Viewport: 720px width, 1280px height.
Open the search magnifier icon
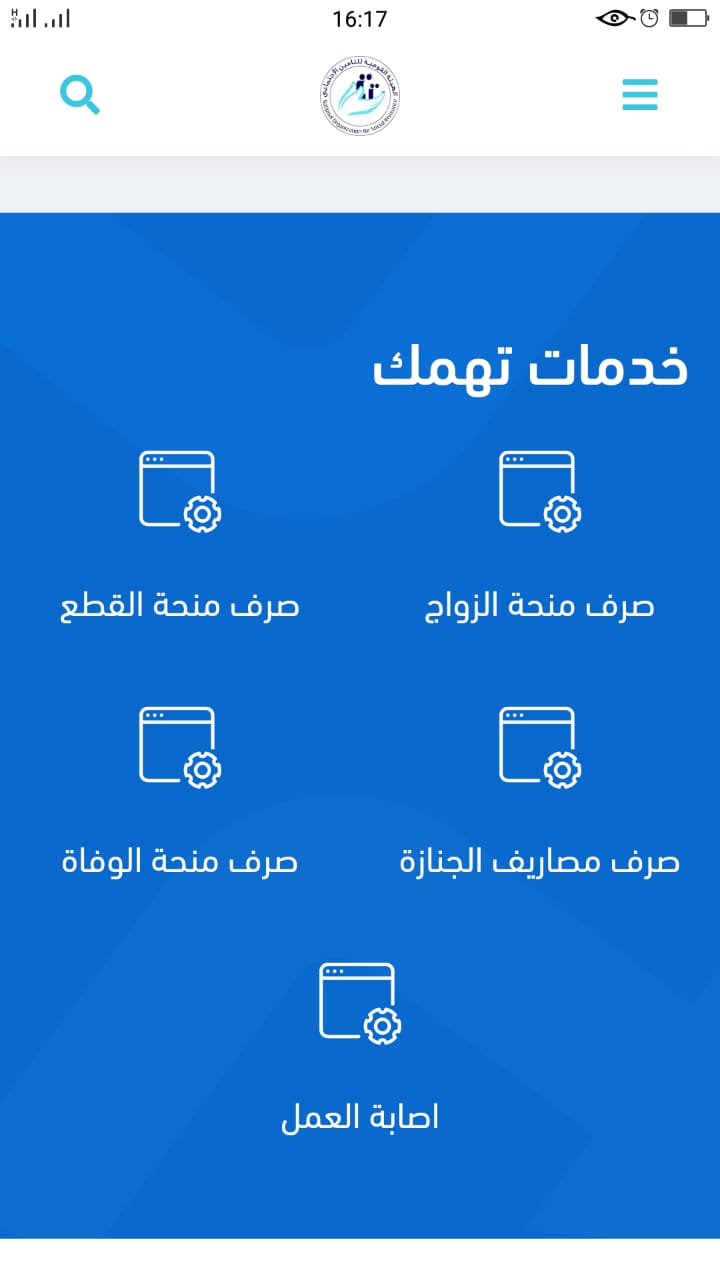80,95
